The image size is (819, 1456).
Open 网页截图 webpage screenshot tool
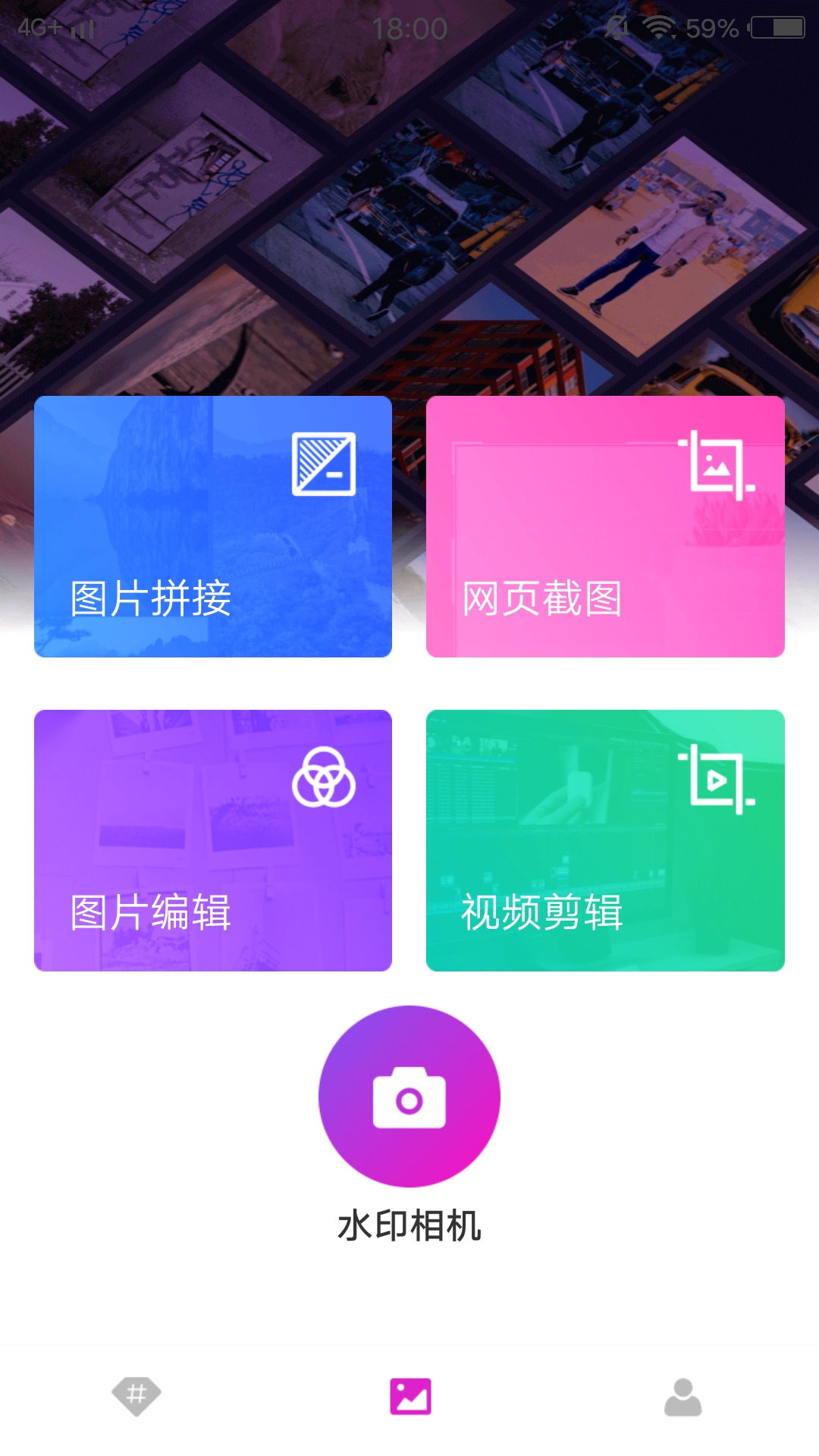[x=607, y=527]
